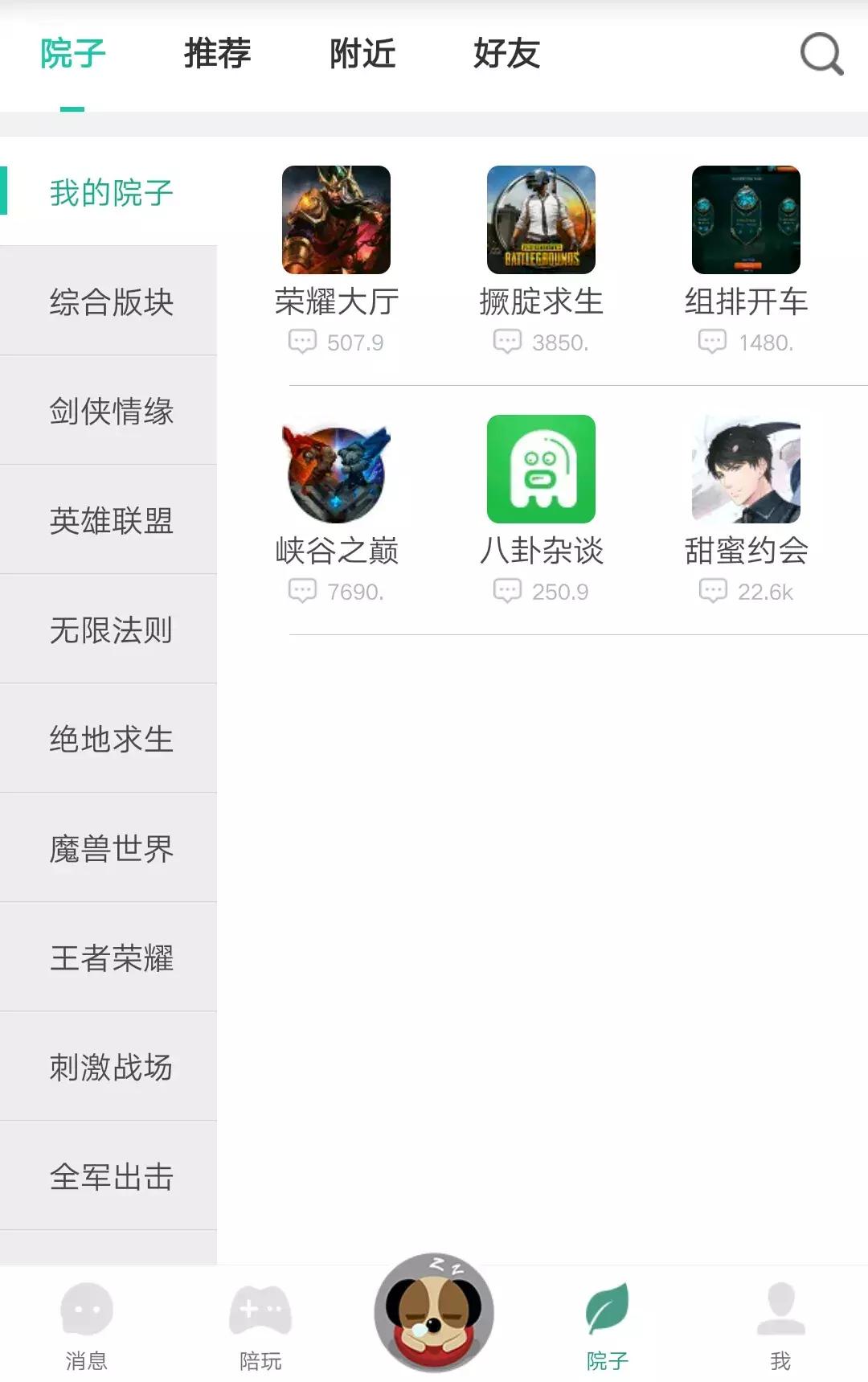868x1382 pixels.
Task: Open the 王者荣耀 category
Action: 110,958
